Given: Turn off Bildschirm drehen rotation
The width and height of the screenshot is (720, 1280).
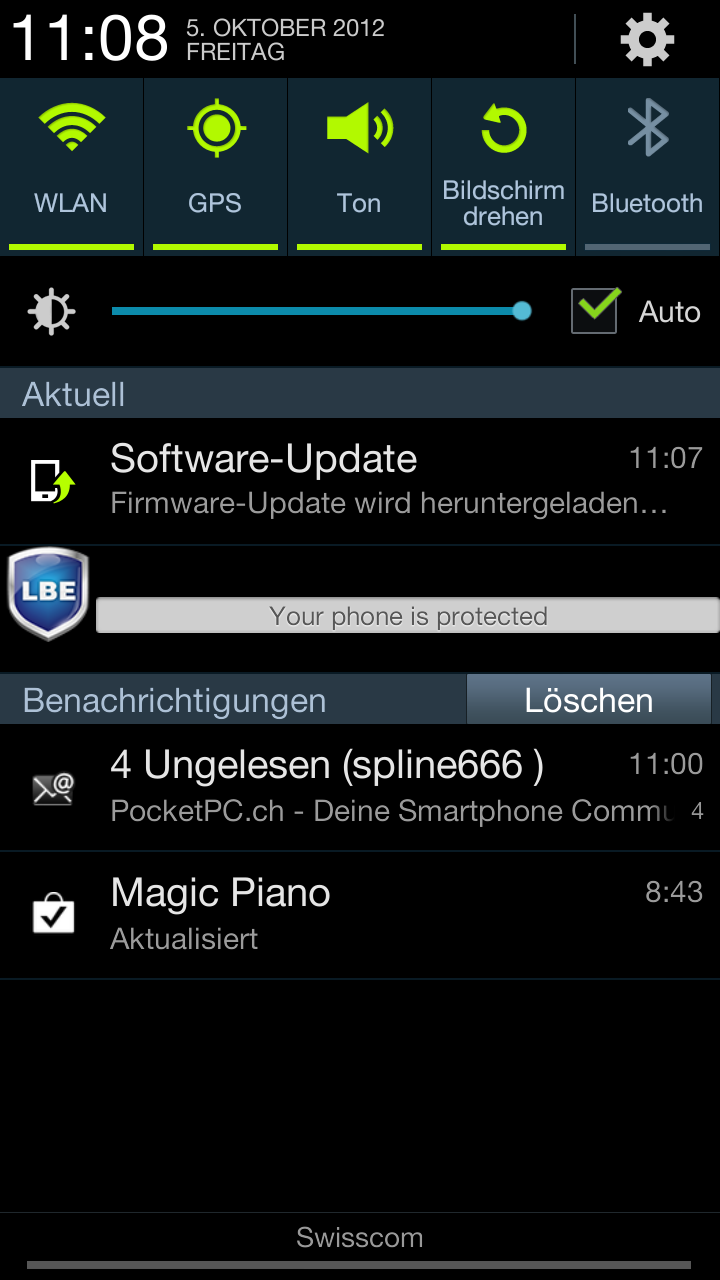Looking at the screenshot, I should click(503, 166).
